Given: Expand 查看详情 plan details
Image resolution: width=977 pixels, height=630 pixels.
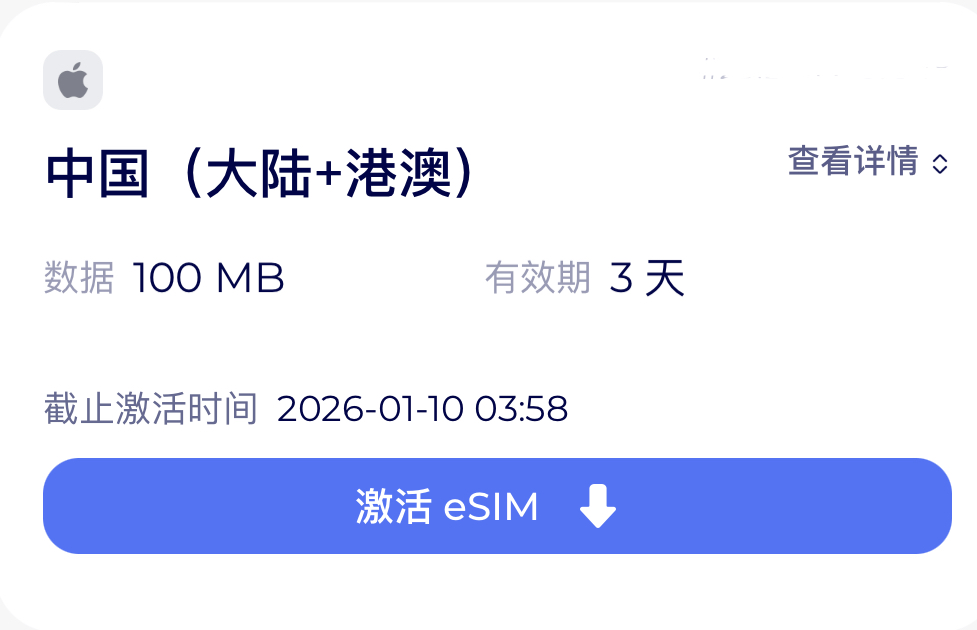Looking at the screenshot, I should [x=867, y=162].
